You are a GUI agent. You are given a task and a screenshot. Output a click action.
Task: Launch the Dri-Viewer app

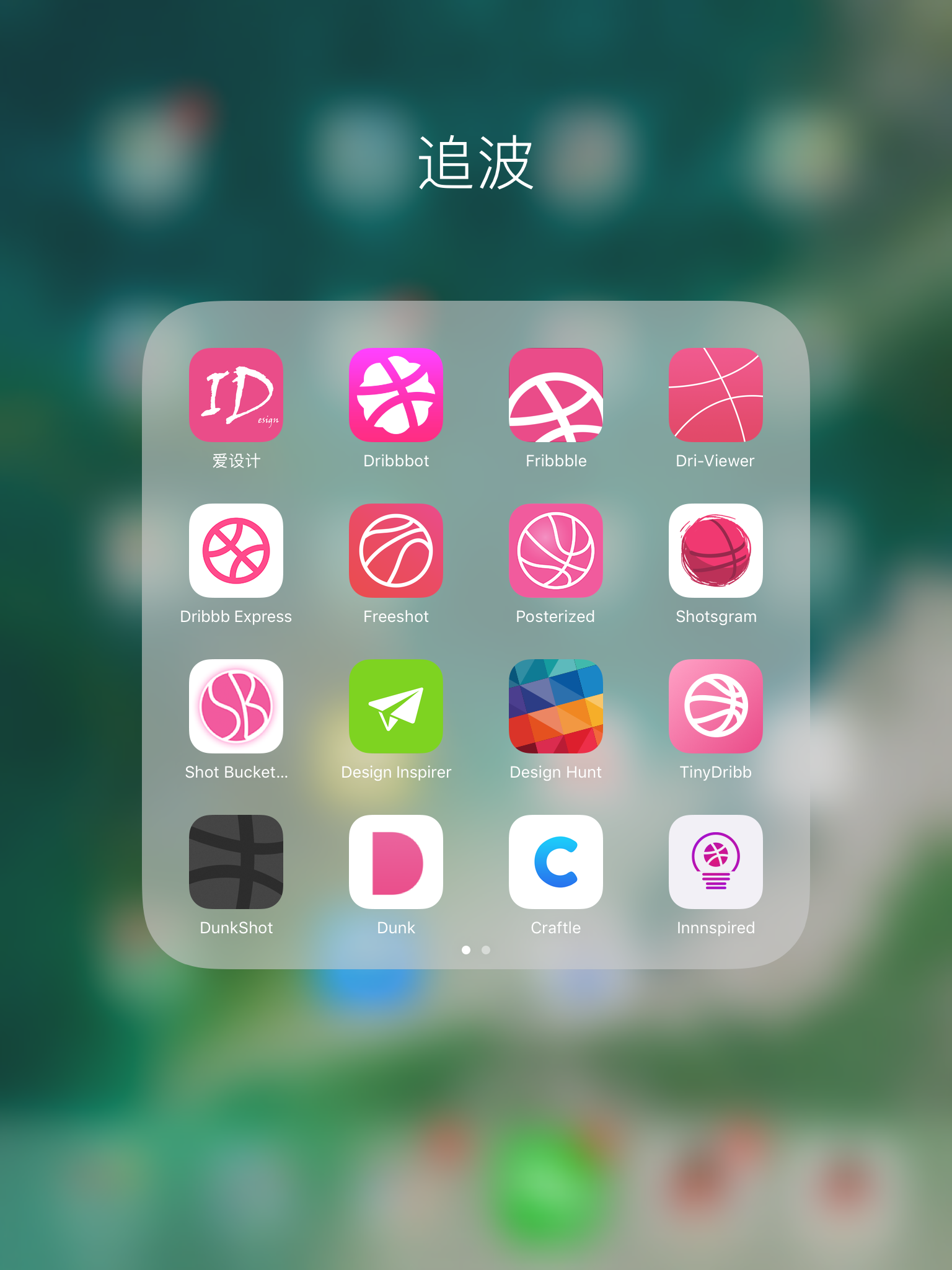coord(716,395)
